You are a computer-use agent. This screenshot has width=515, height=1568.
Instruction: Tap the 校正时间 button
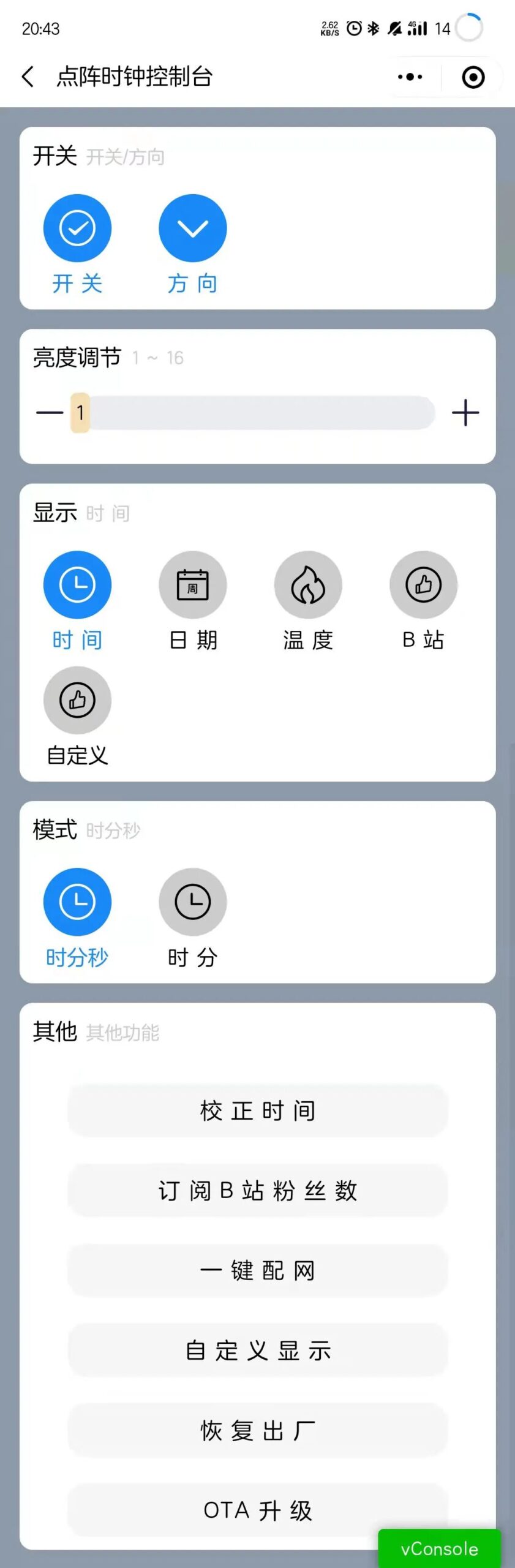click(x=258, y=1110)
